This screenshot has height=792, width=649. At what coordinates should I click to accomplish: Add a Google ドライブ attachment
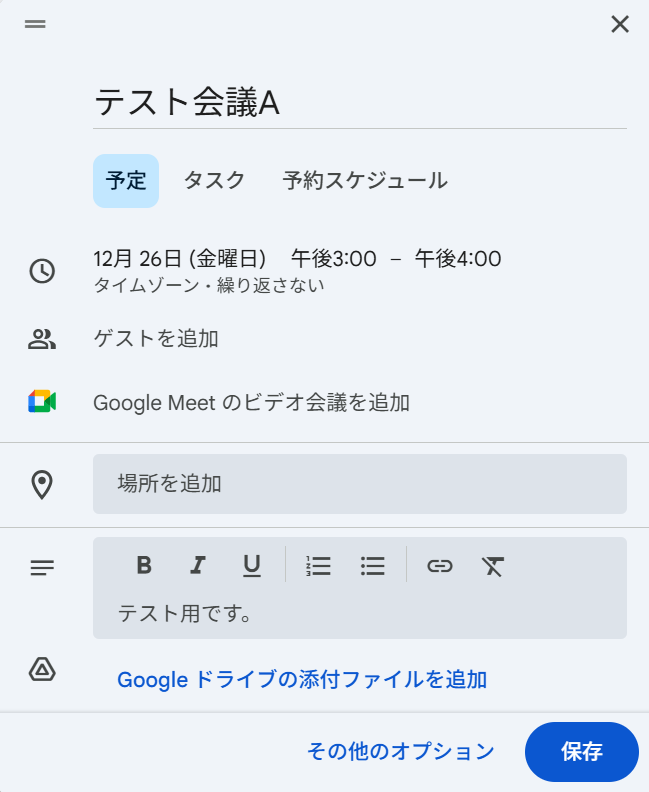tap(301, 680)
